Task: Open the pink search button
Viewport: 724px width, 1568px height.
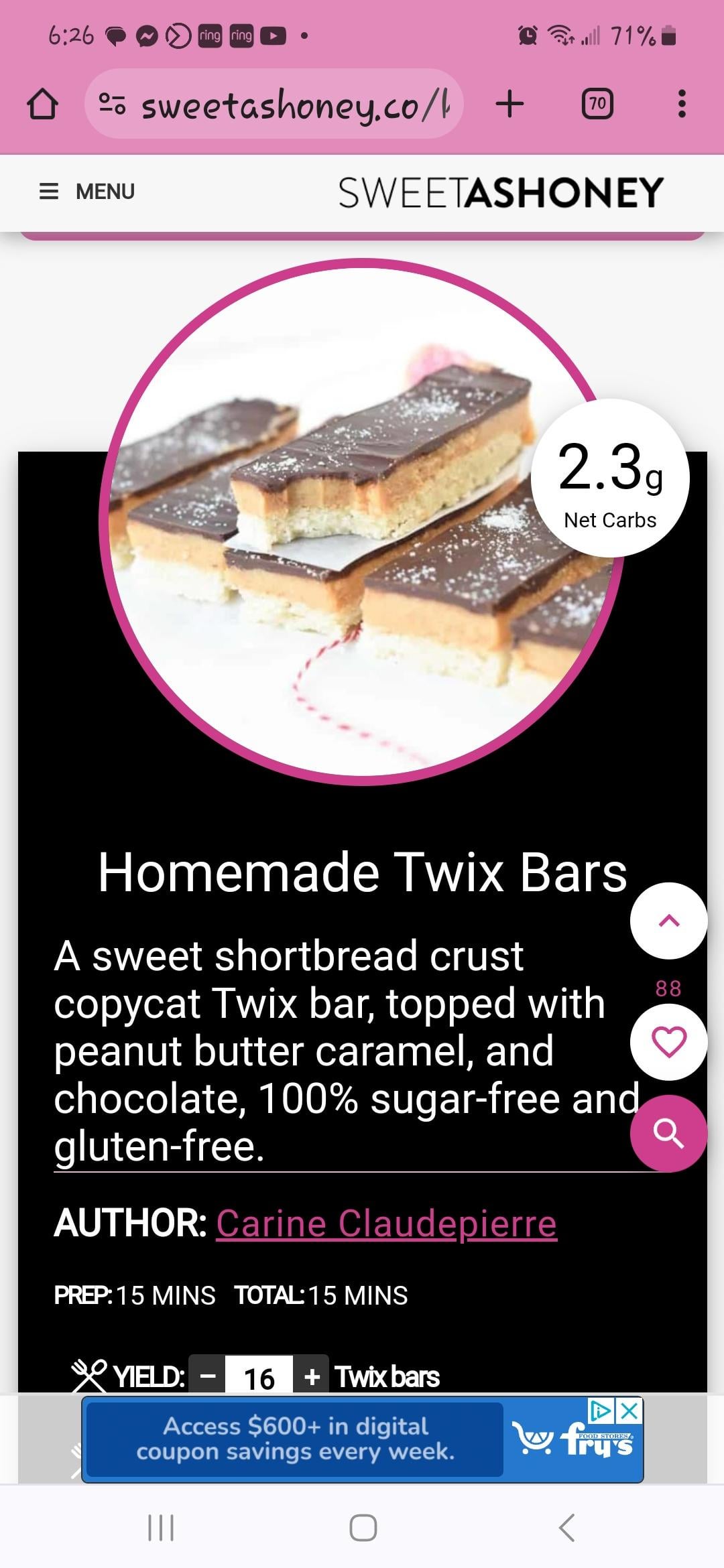Action: click(x=668, y=1133)
